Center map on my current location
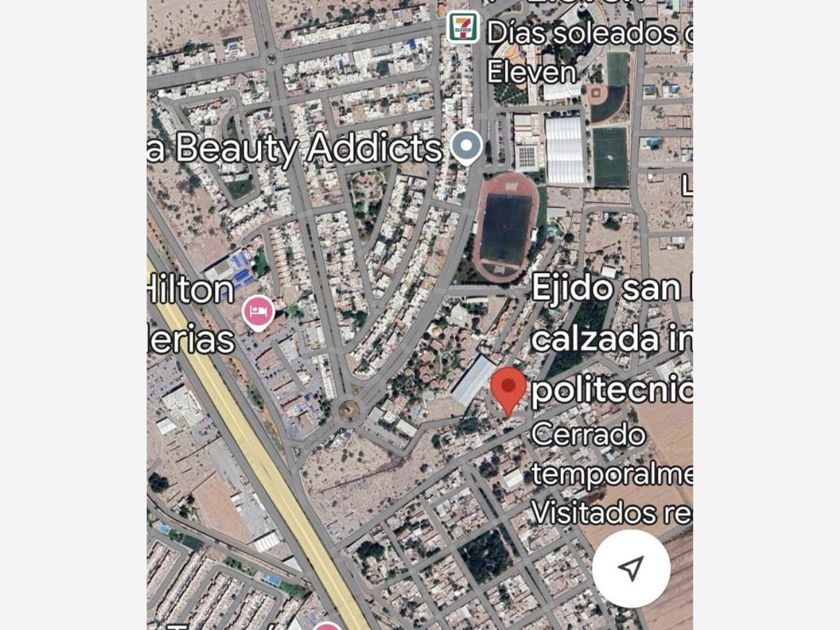 (x=630, y=569)
